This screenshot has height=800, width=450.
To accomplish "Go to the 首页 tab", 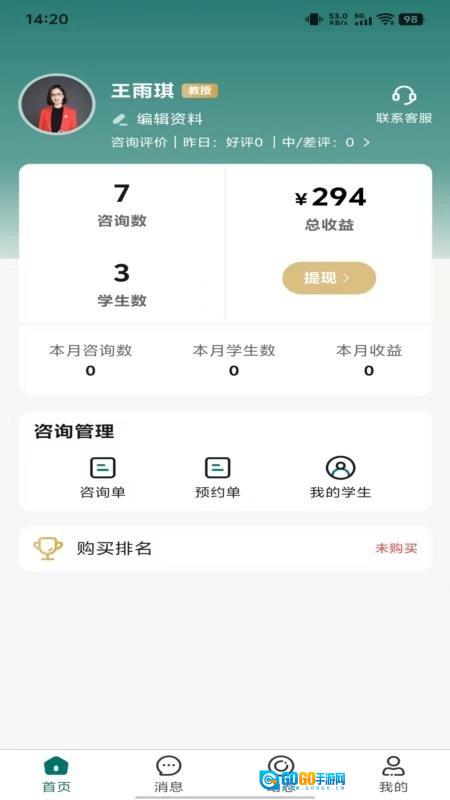I will tap(56, 774).
